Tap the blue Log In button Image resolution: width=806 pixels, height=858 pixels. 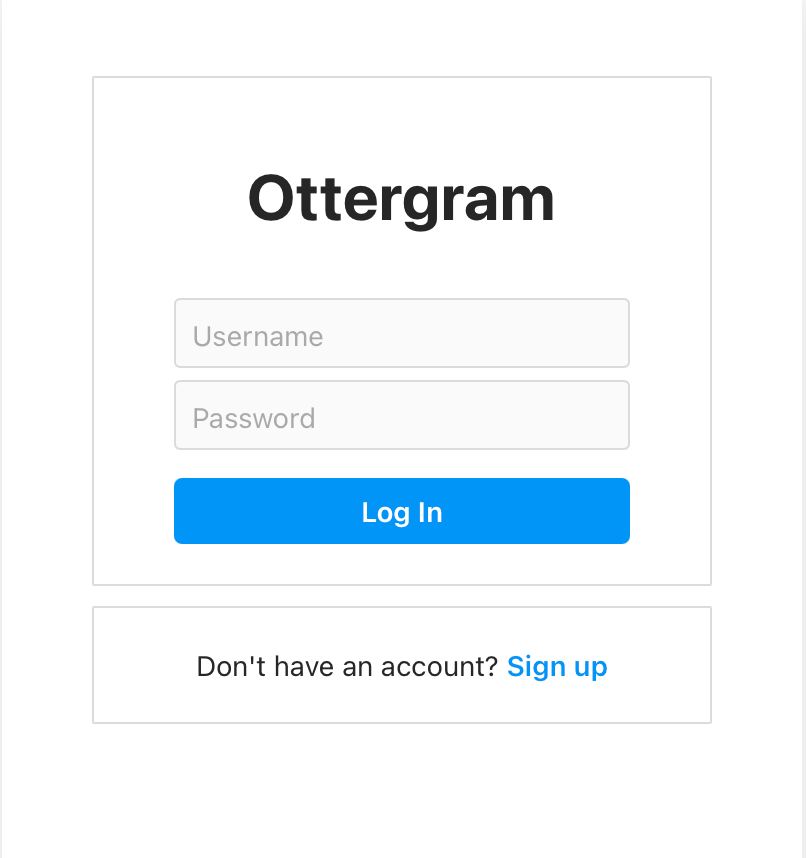coord(401,512)
